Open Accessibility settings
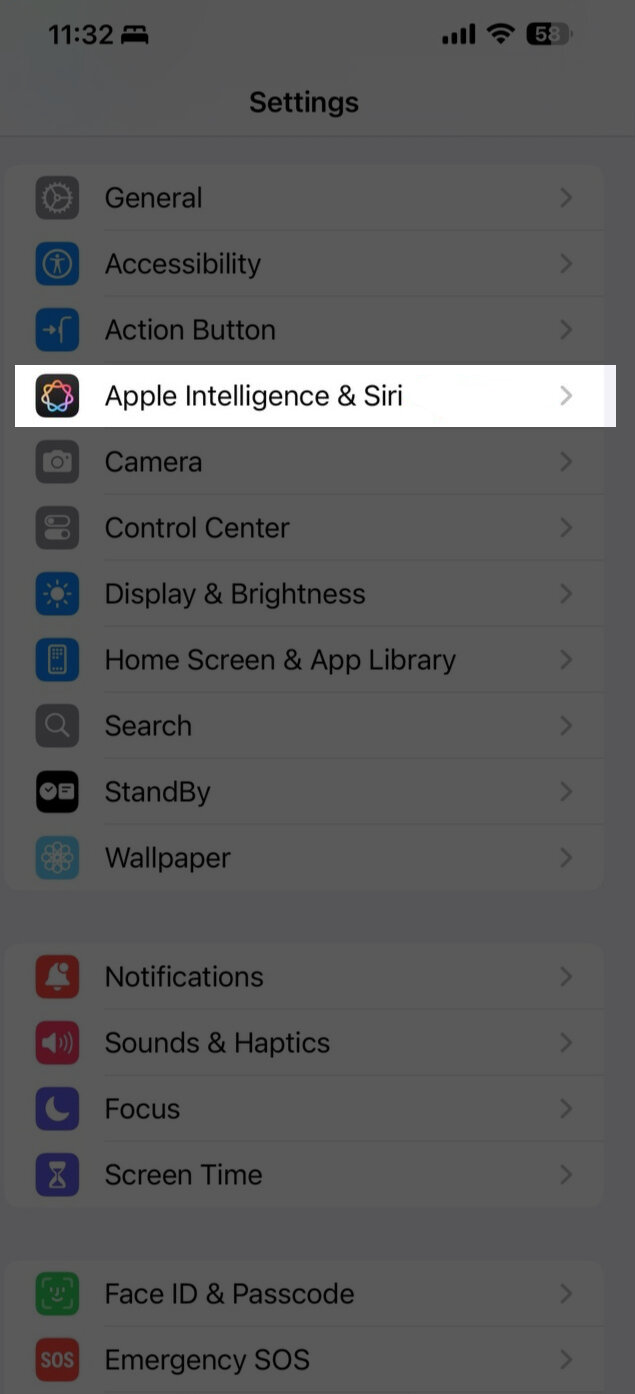Viewport: 635px width, 1394px height. point(300,264)
